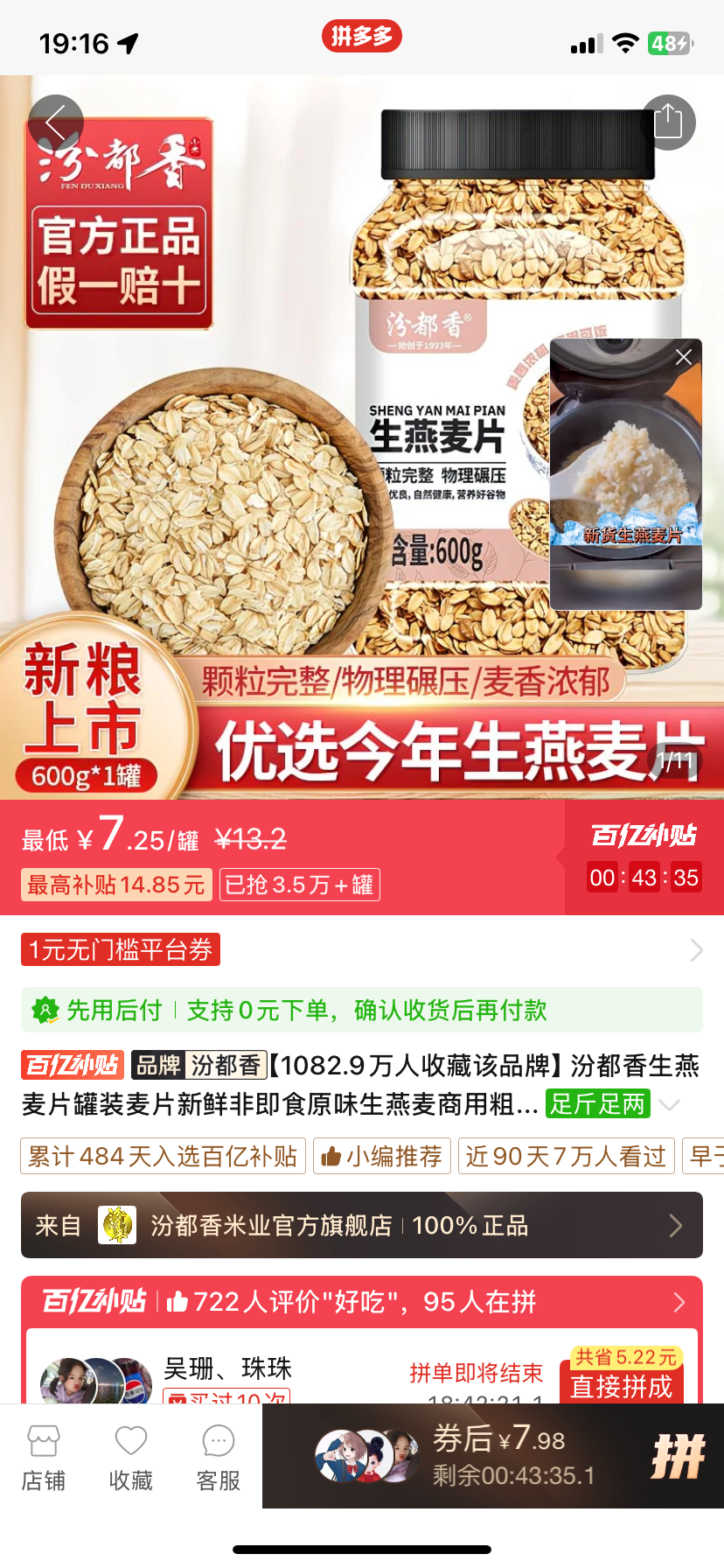Tap the 近90天7万人看过 tag

tap(566, 1156)
